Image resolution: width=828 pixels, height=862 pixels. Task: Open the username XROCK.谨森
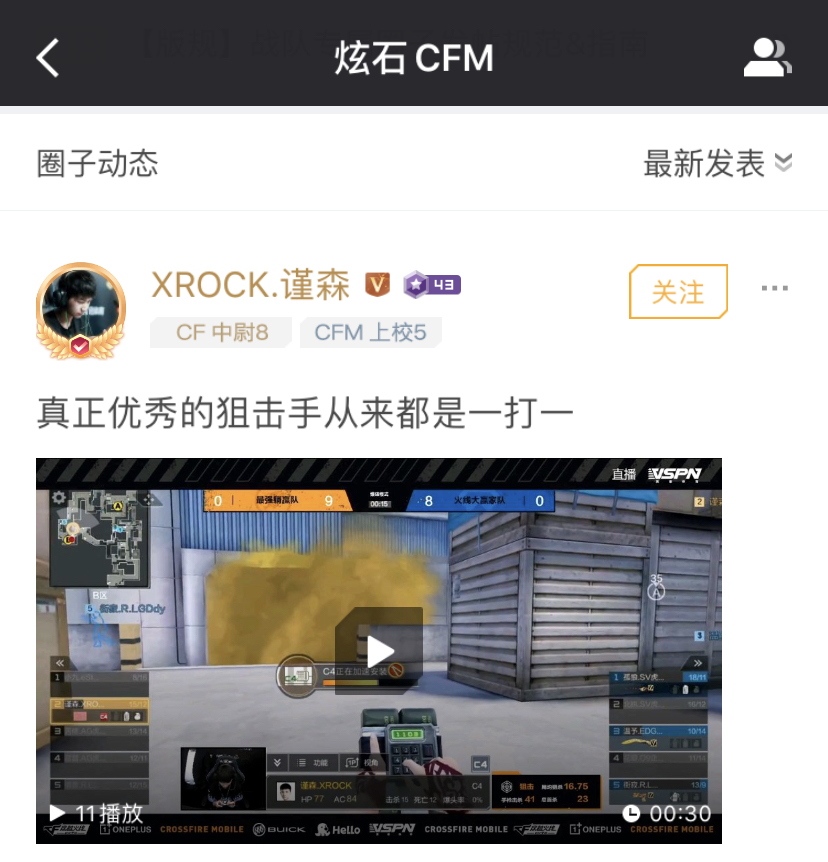tap(250, 286)
